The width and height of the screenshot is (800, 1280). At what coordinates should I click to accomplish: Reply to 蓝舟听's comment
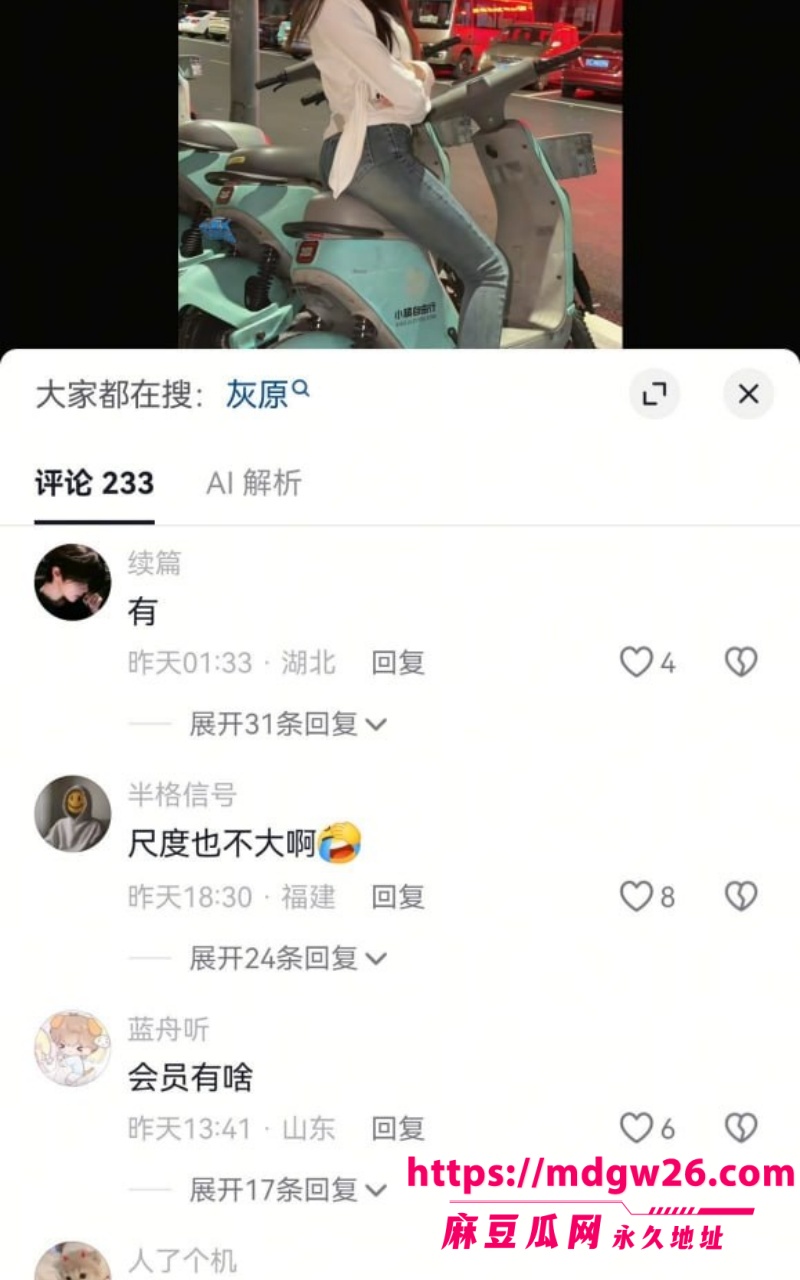(x=398, y=1128)
